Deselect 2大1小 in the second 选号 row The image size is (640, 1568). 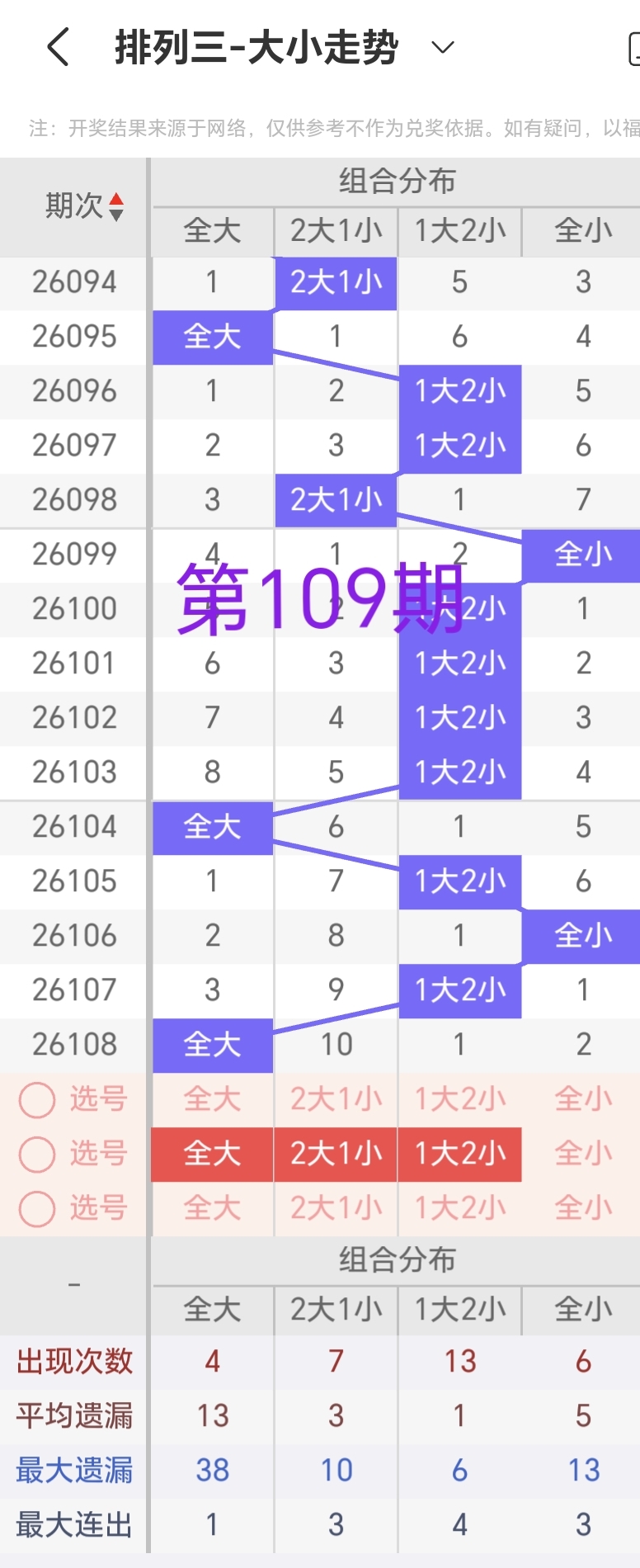(x=336, y=1154)
